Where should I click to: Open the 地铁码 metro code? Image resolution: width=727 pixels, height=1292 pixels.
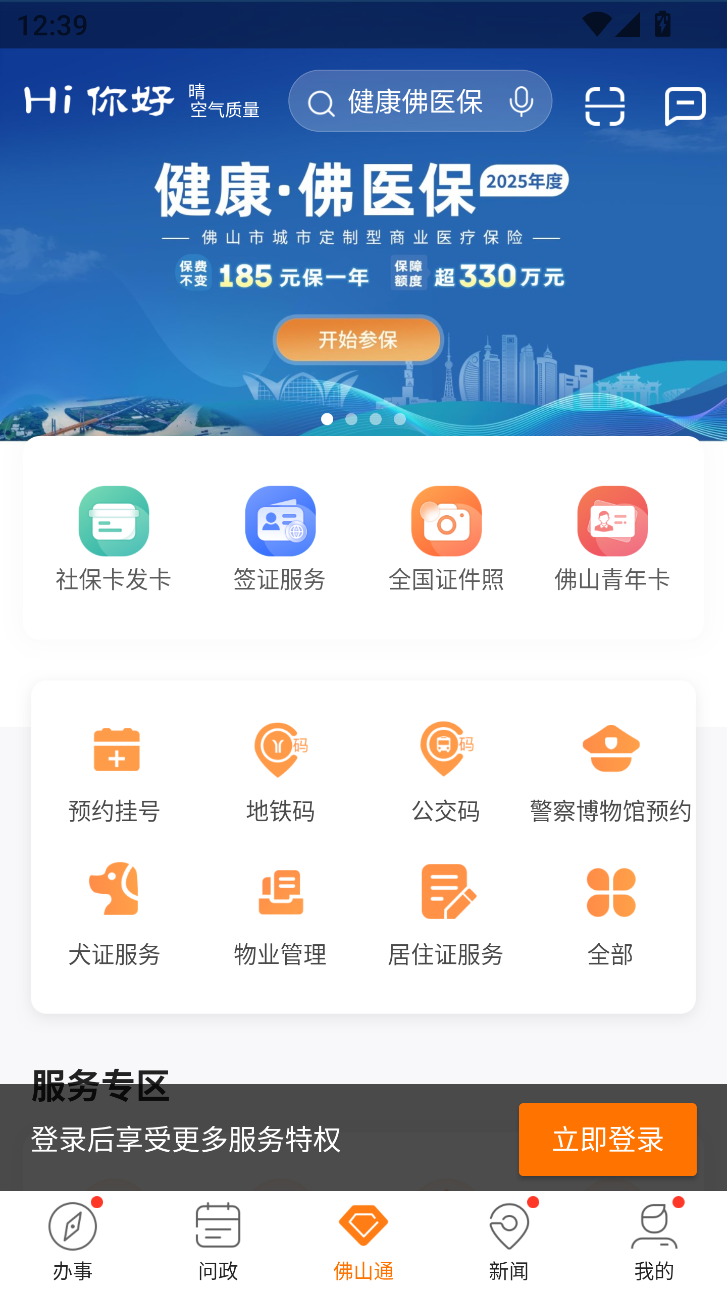coord(280,772)
